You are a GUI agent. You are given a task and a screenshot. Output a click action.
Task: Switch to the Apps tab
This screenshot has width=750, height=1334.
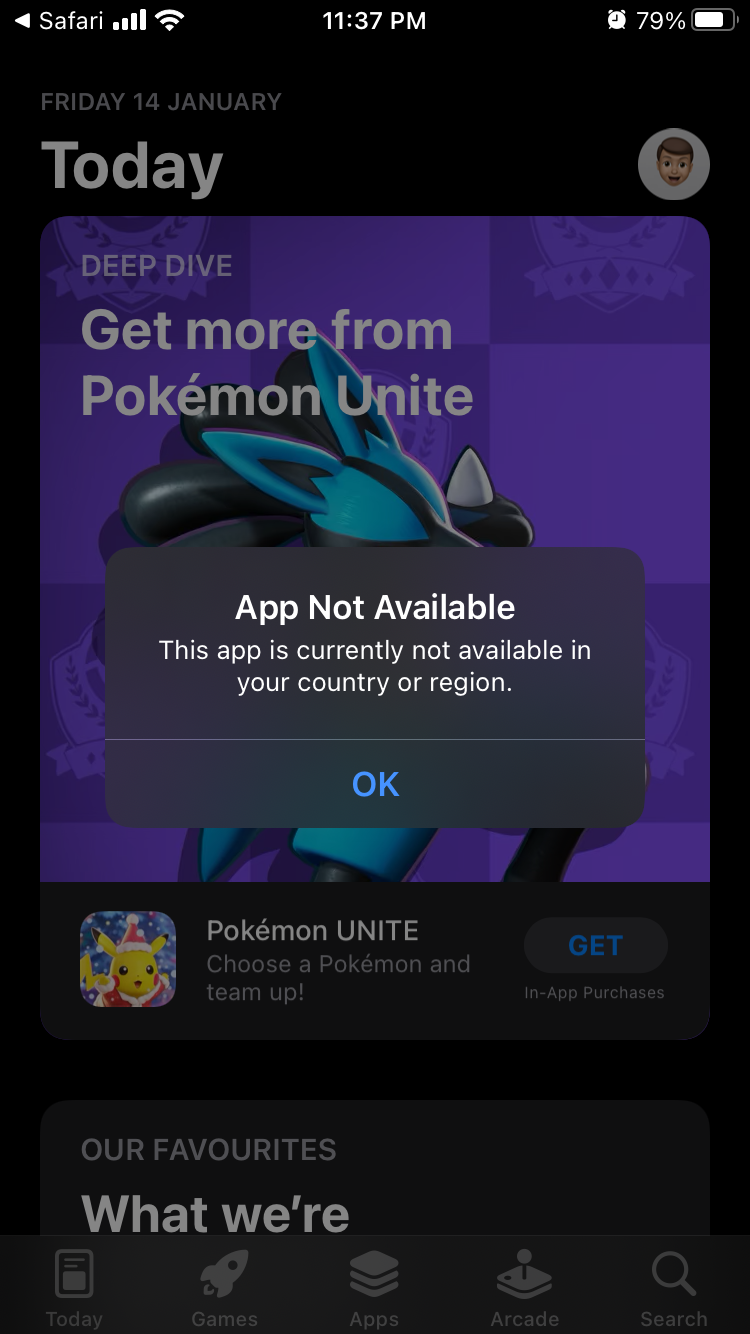click(374, 1290)
